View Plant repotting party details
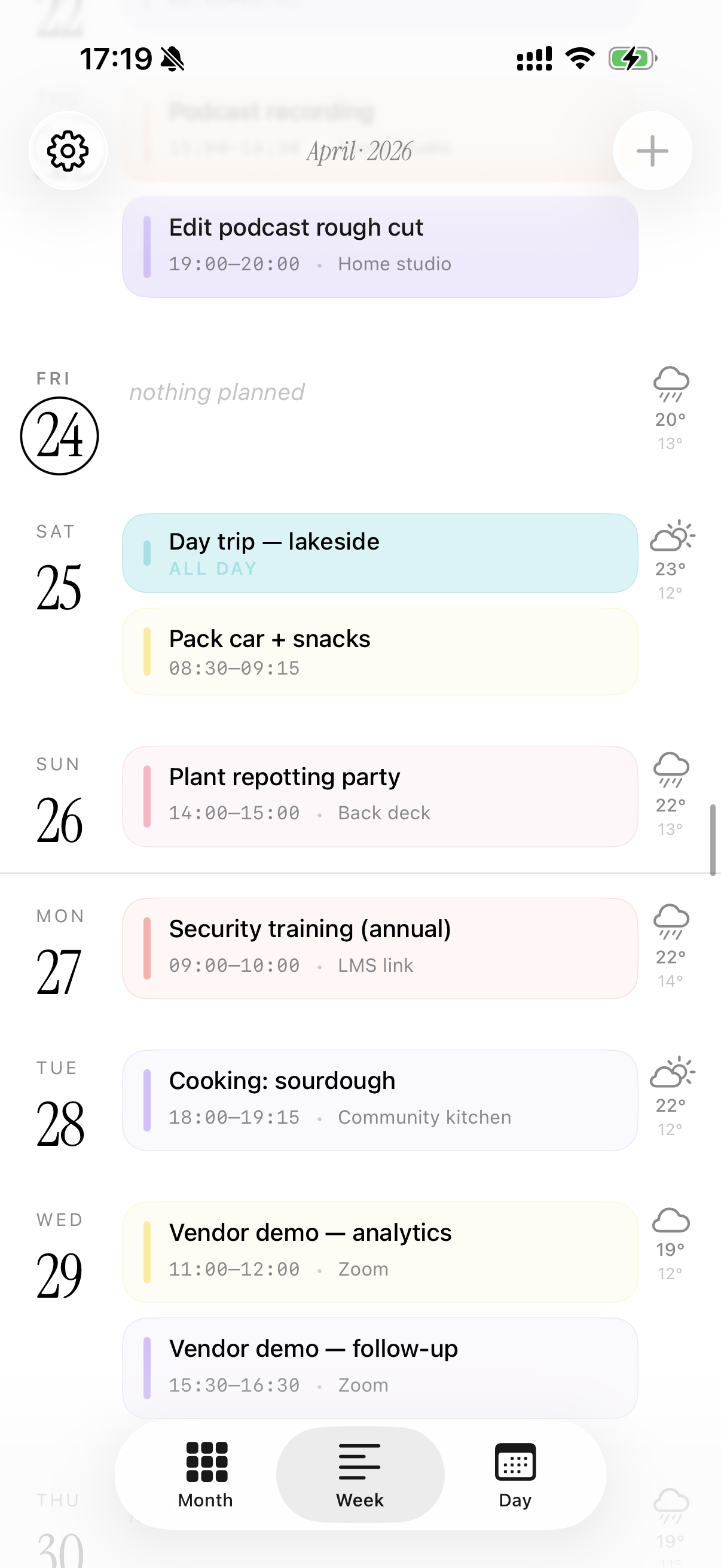This screenshot has height=1568, width=721. [380, 796]
